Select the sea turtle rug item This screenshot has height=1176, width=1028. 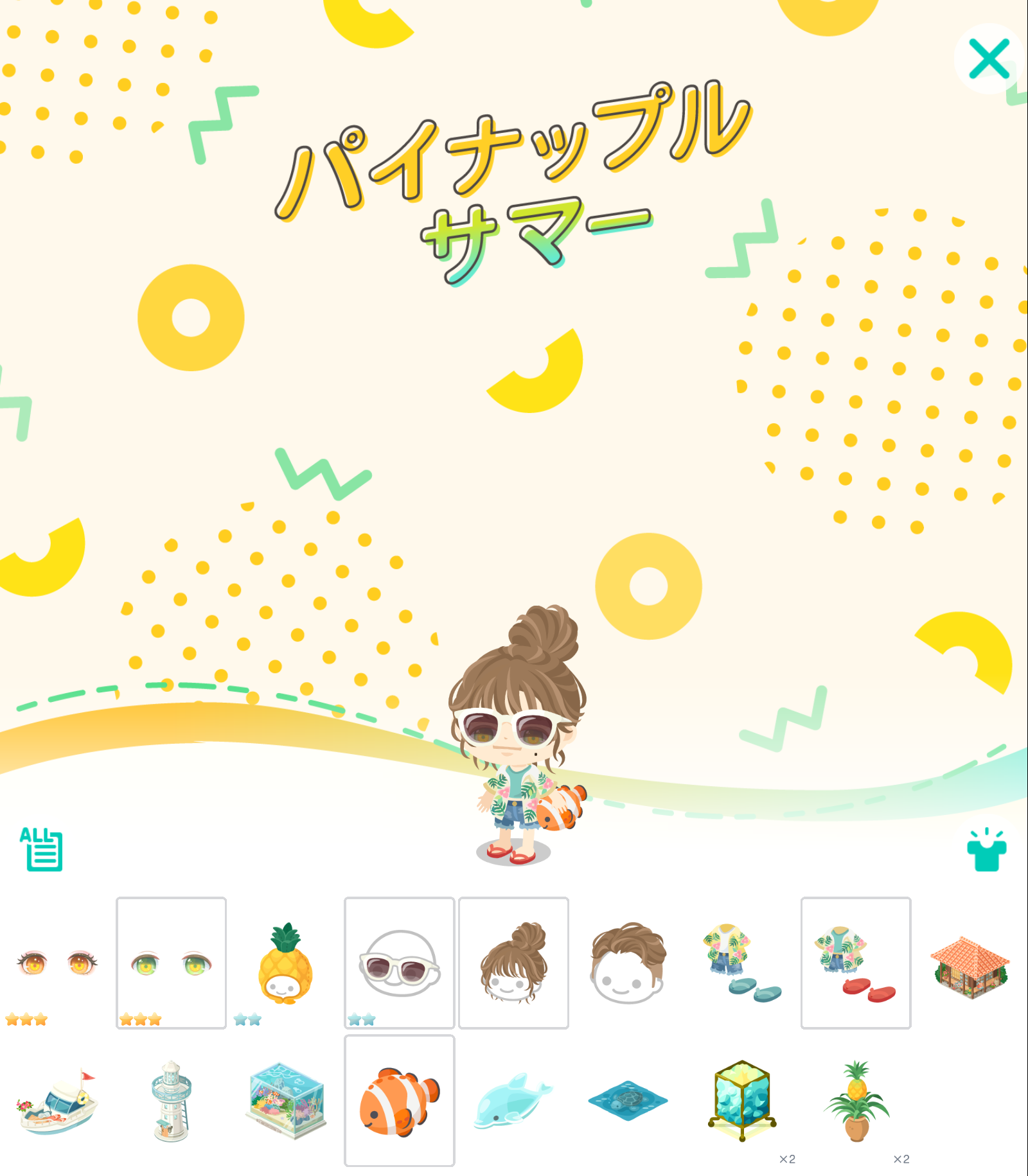pyautogui.click(x=628, y=1101)
